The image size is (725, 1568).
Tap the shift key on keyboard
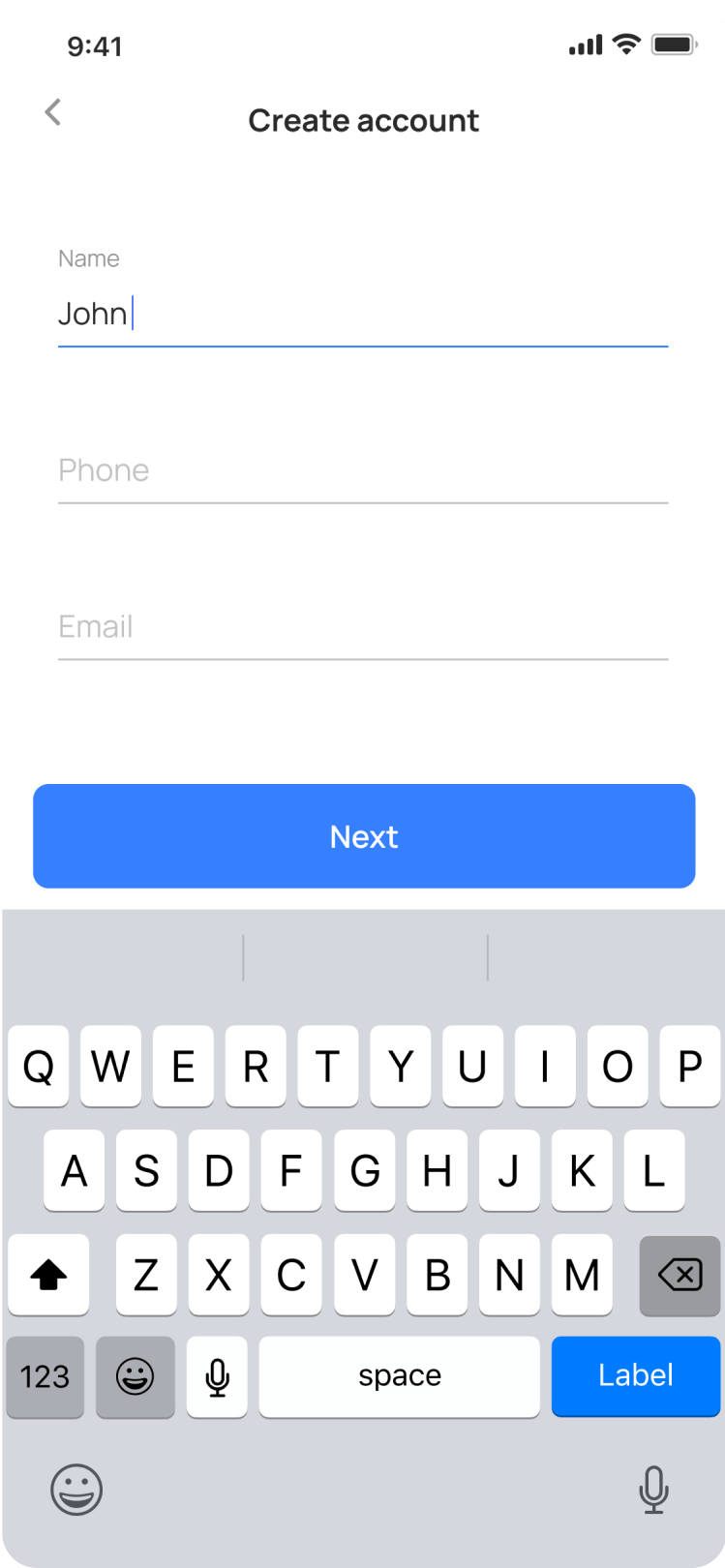[48, 1275]
